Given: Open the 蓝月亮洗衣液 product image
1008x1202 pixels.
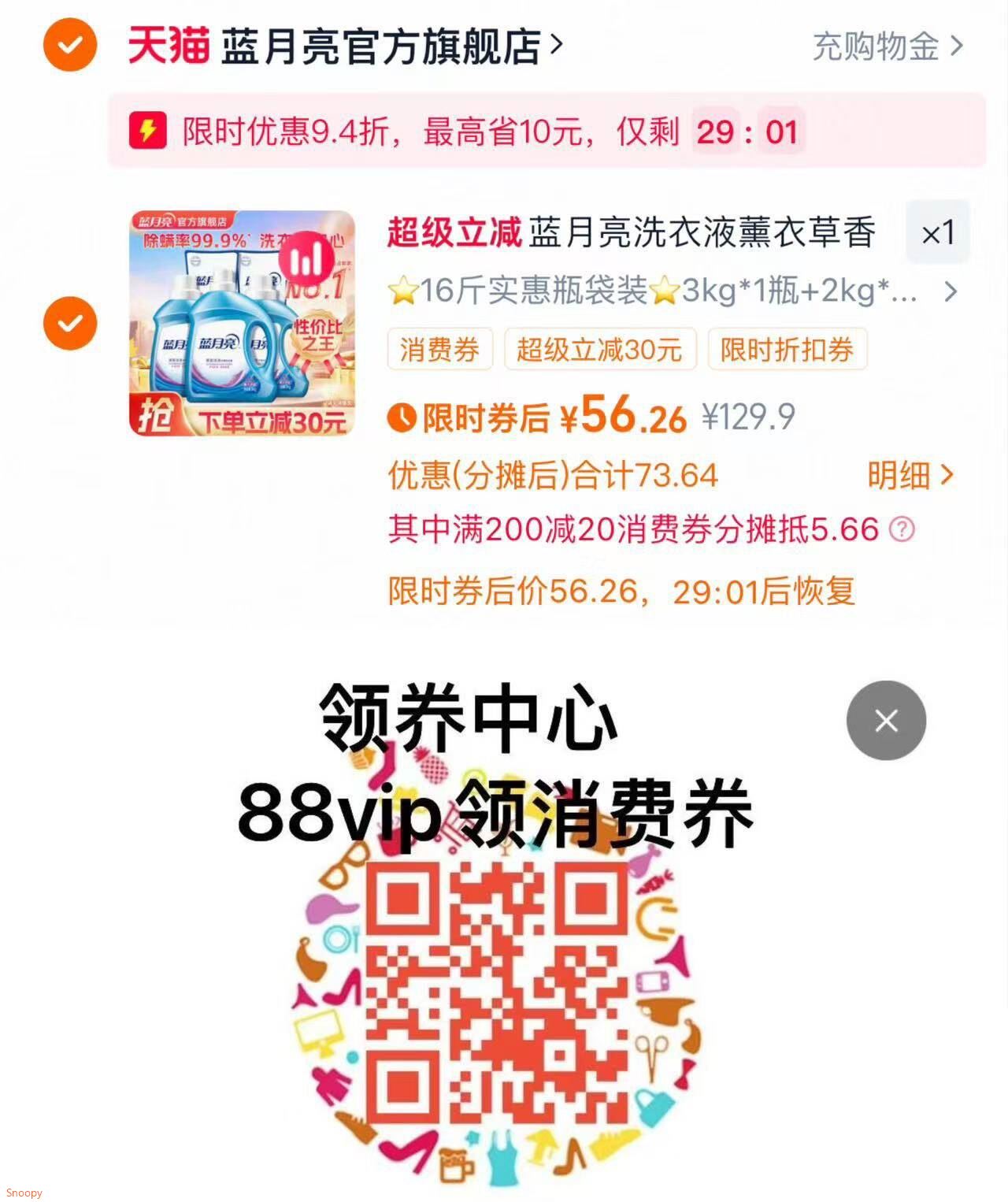Looking at the screenshot, I should point(242,323).
